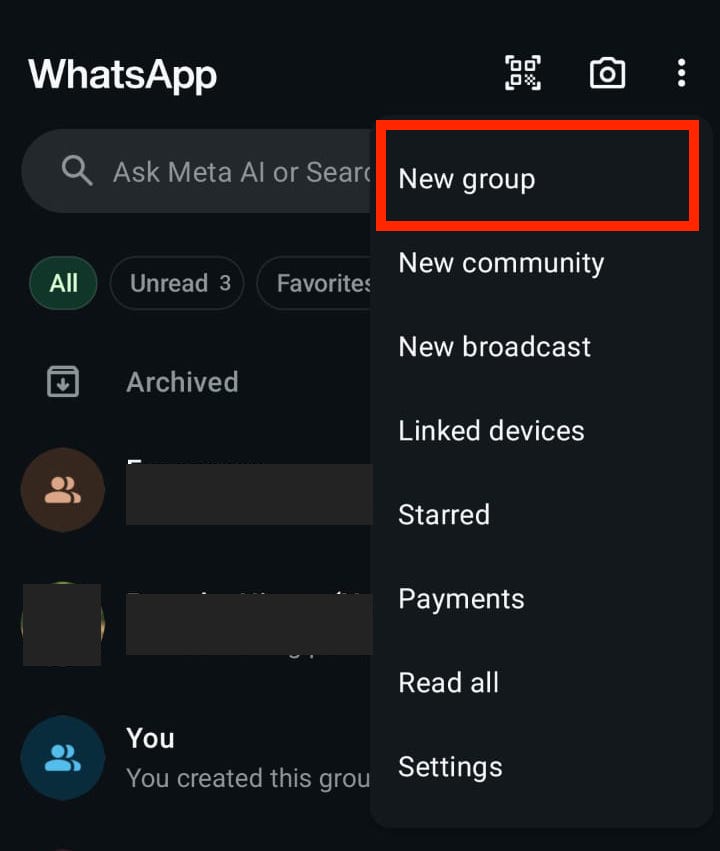Open the camera from the top bar
This screenshot has height=851, width=720.
pos(607,72)
